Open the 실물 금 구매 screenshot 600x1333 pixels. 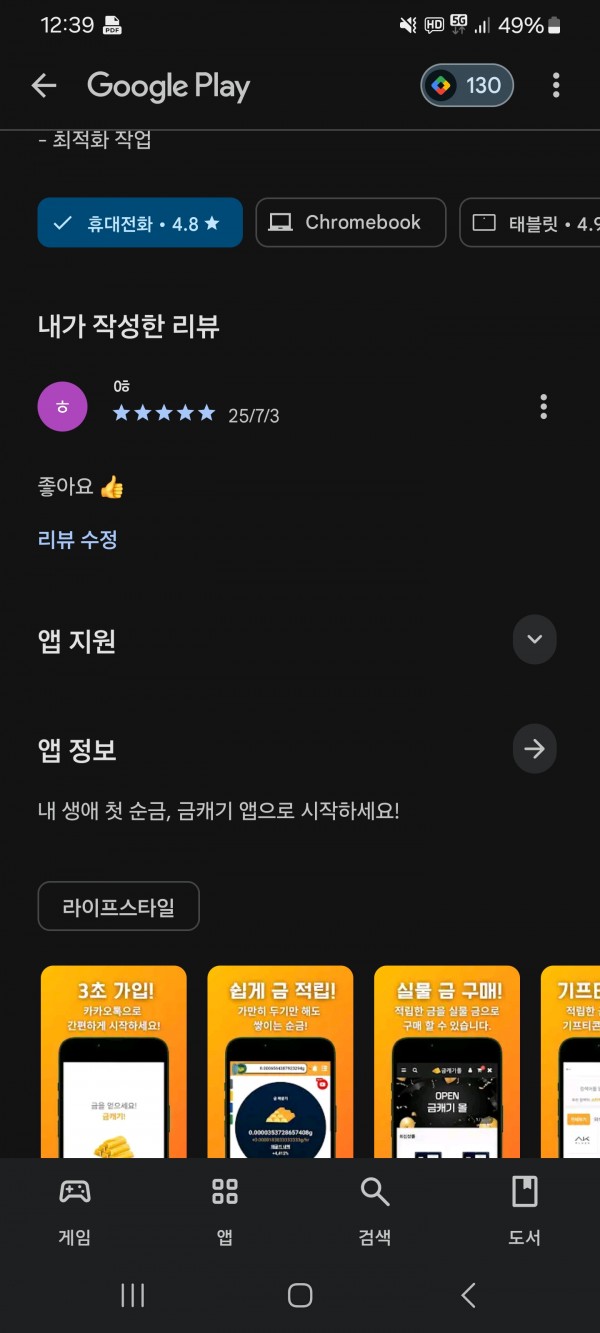[x=447, y=1062]
